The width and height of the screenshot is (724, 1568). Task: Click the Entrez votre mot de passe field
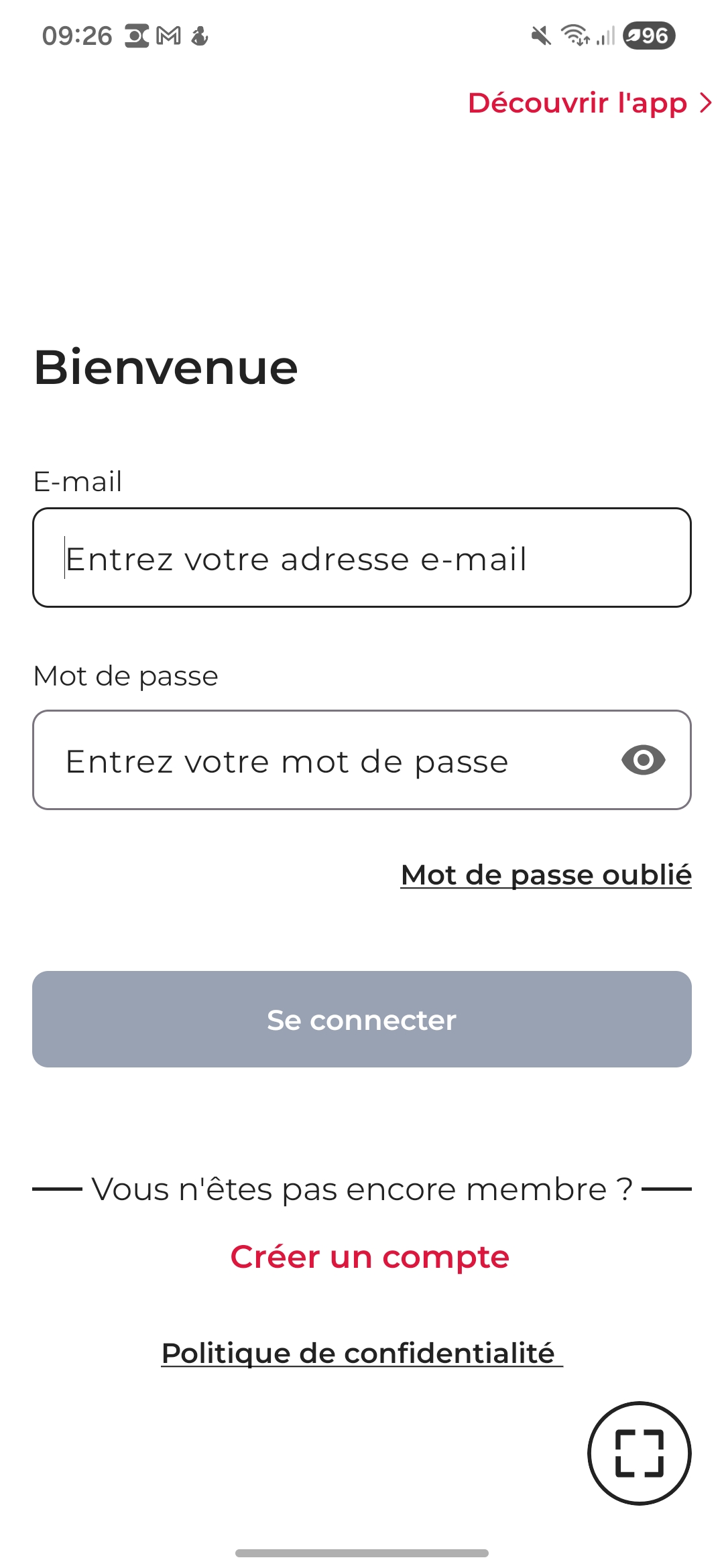point(288,759)
